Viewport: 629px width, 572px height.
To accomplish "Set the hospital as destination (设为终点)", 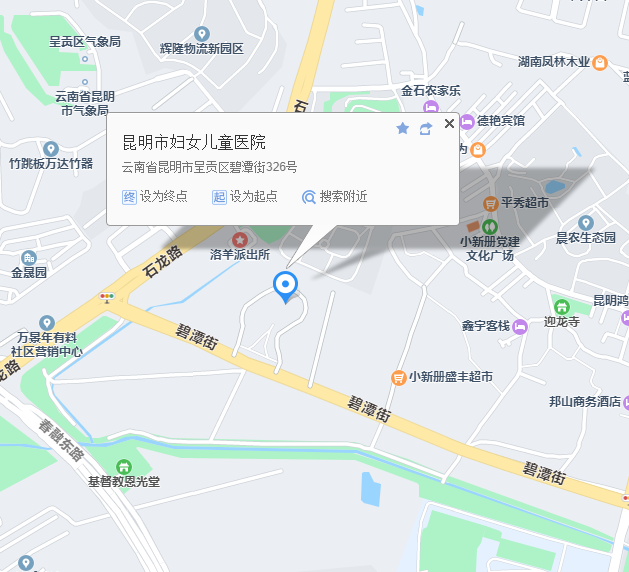I will [x=155, y=197].
